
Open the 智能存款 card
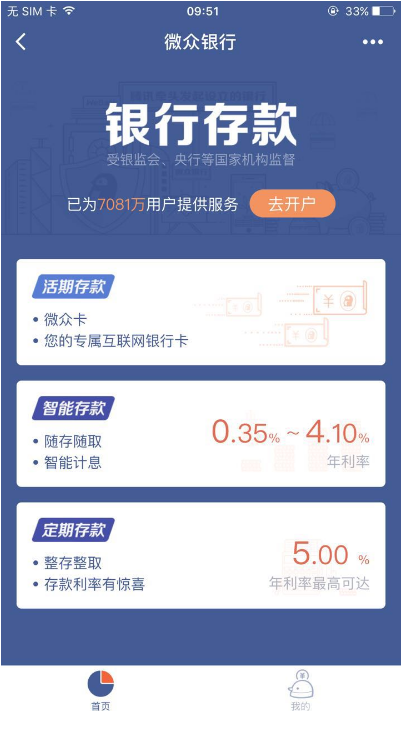(201, 434)
